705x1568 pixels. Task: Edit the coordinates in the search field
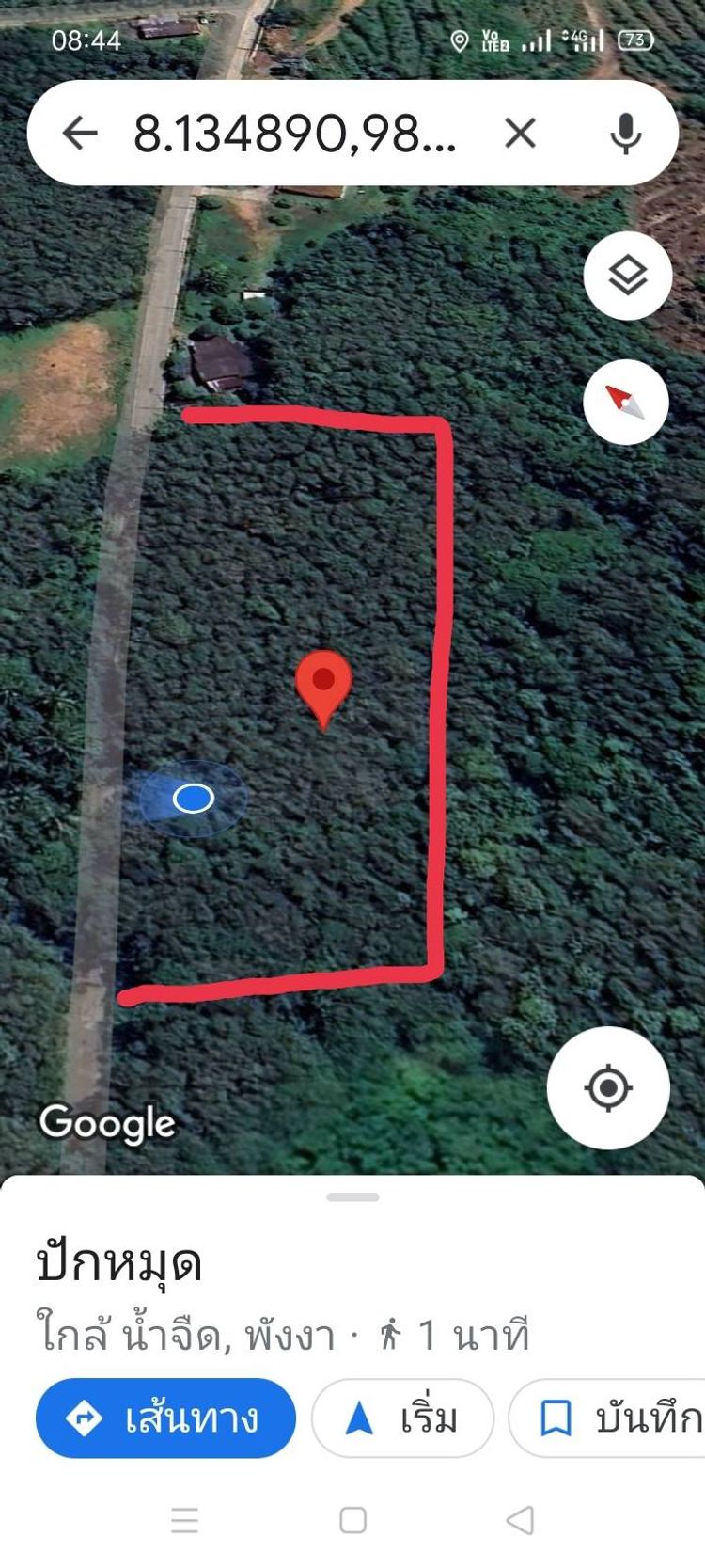click(x=294, y=133)
